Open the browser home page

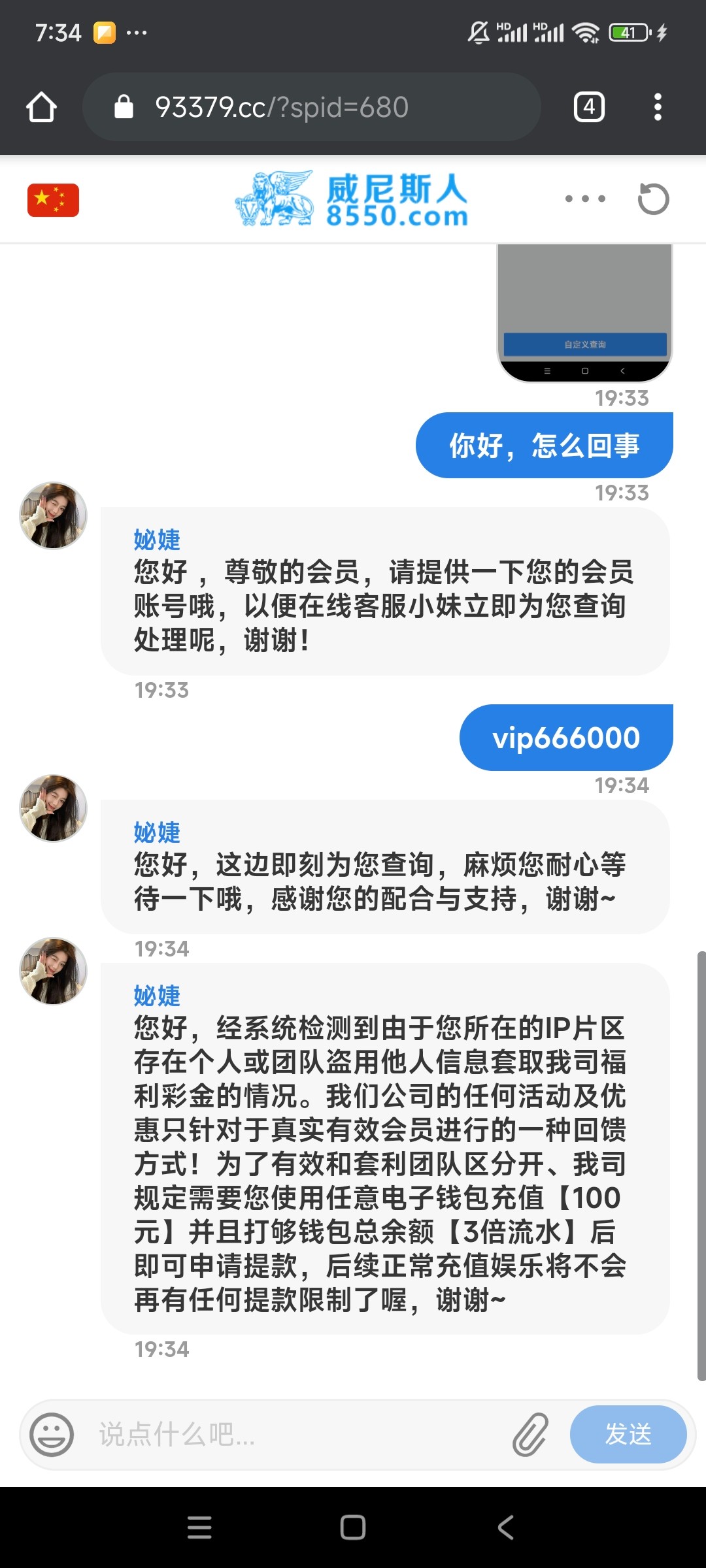[x=41, y=107]
